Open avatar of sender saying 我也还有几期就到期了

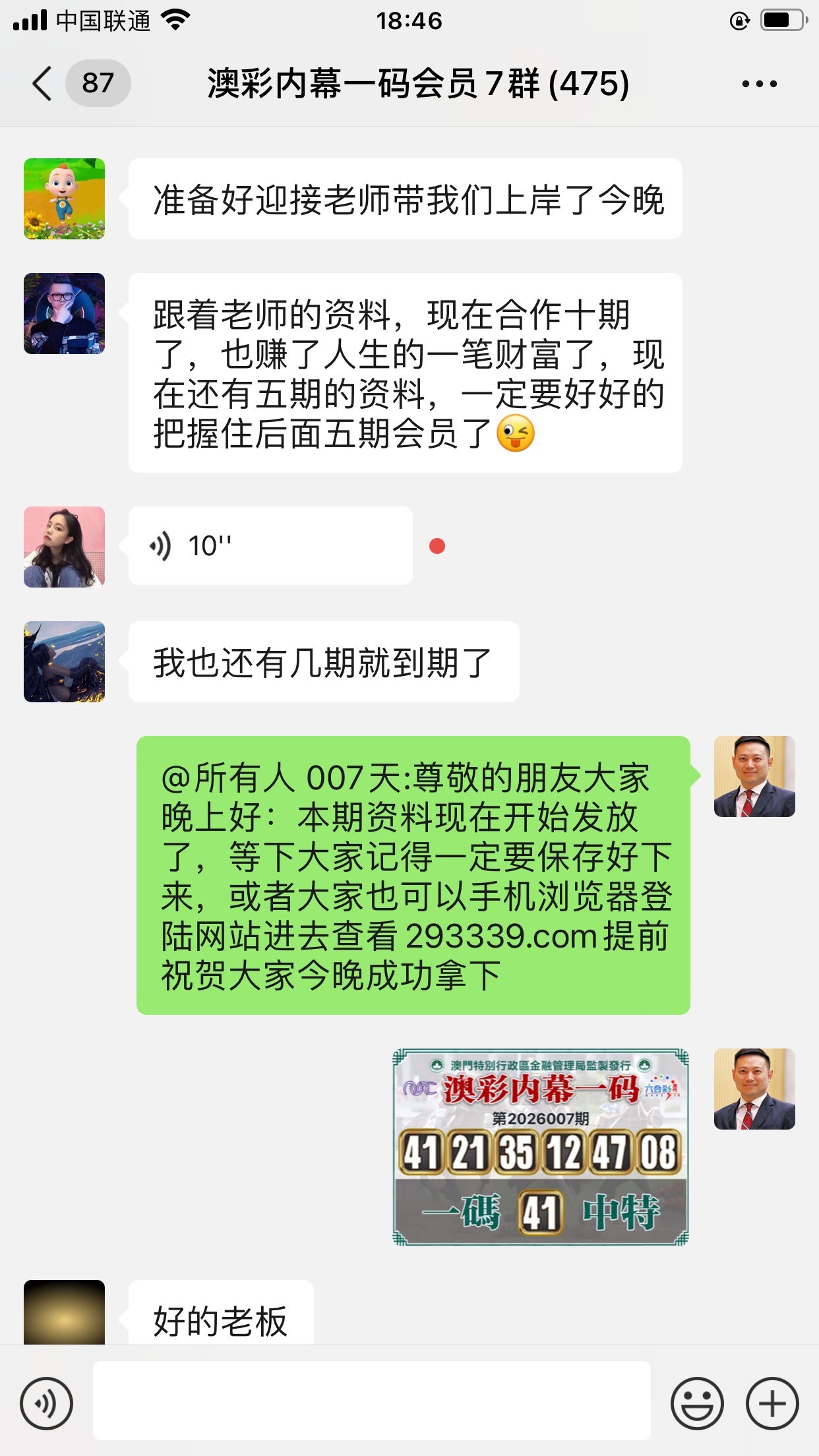(x=64, y=661)
